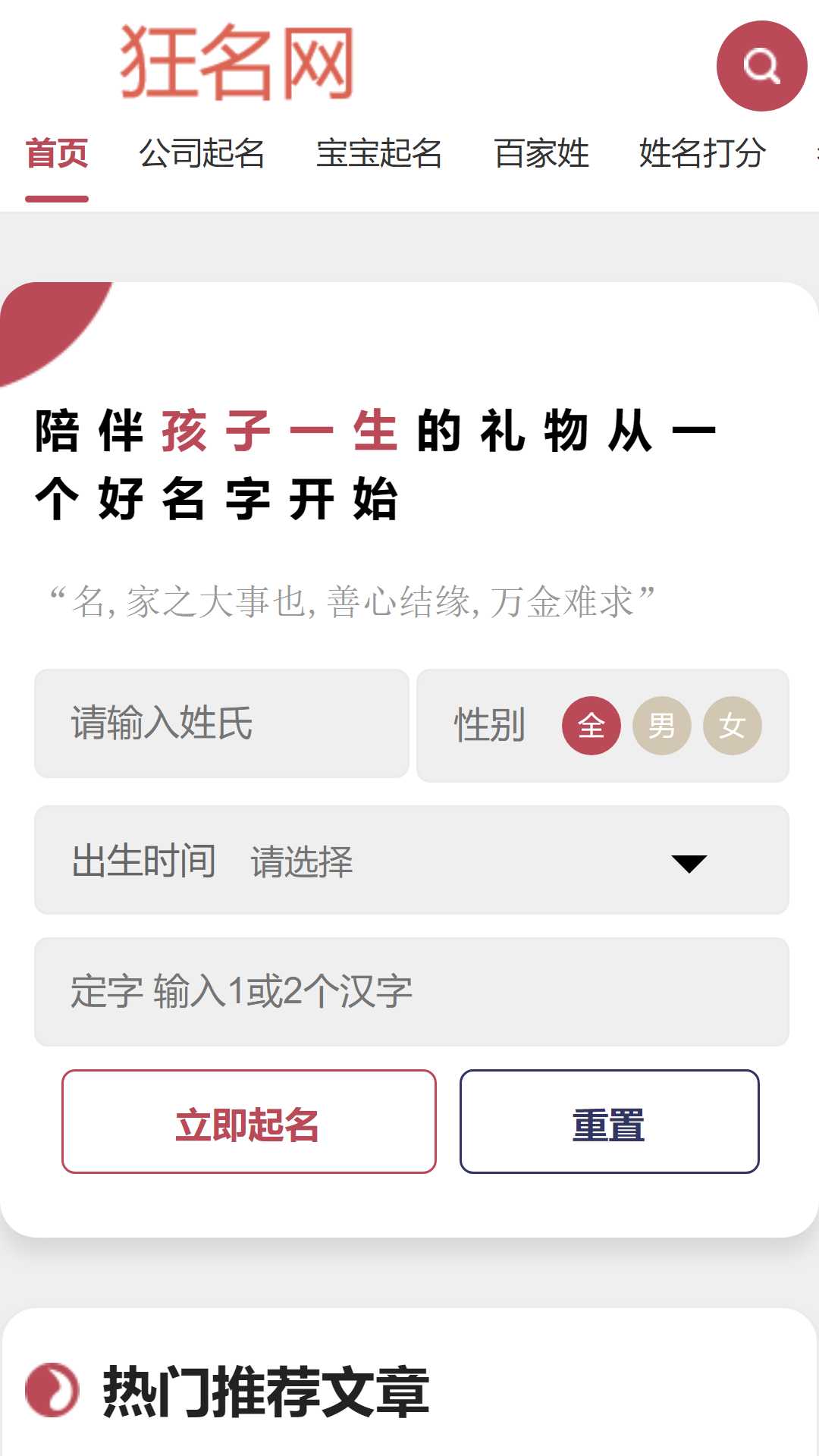This screenshot has width=819, height=1456.
Task: Choose 男 as gender
Action: point(662,726)
